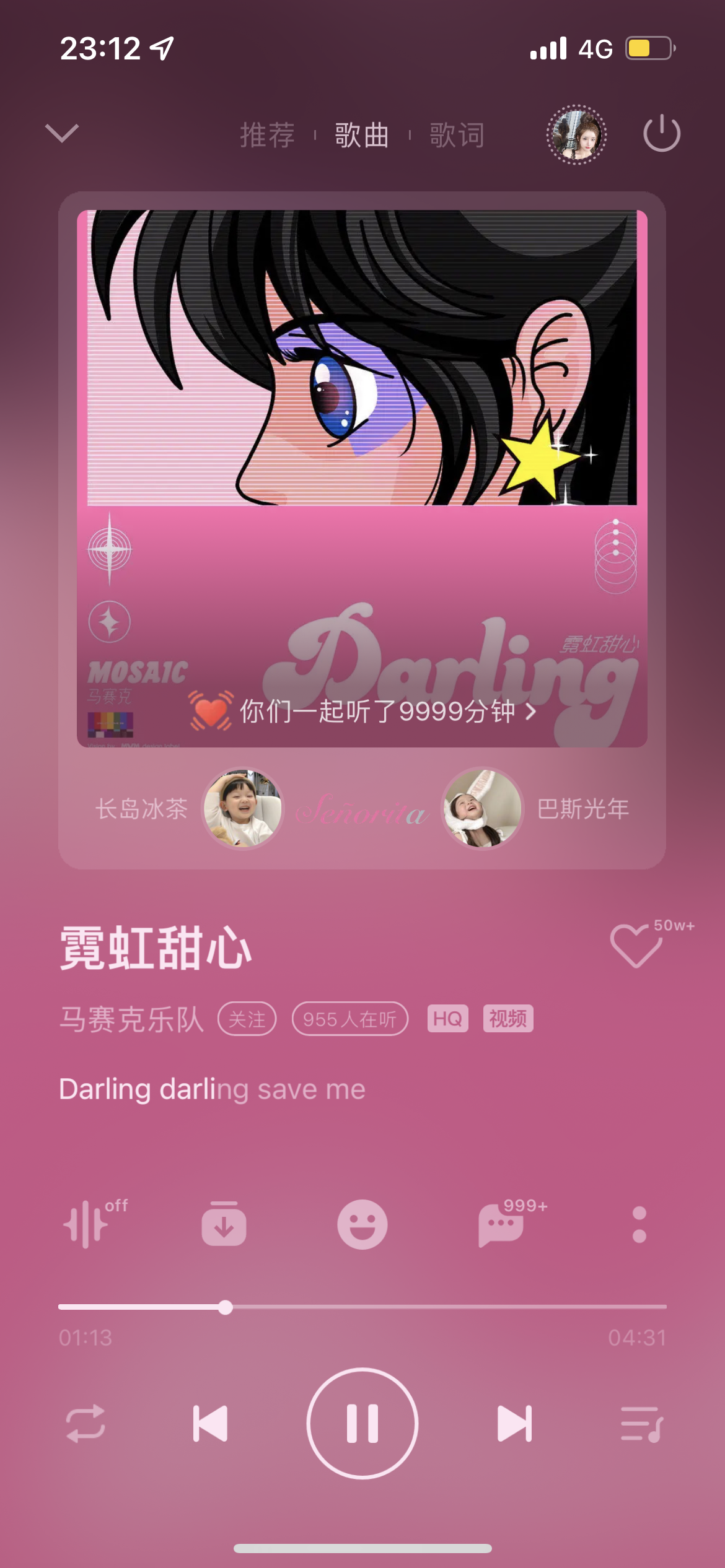The width and height of the screenshot is (725, 1568).
Task: Tap the power timer icon
Action: 662,133
